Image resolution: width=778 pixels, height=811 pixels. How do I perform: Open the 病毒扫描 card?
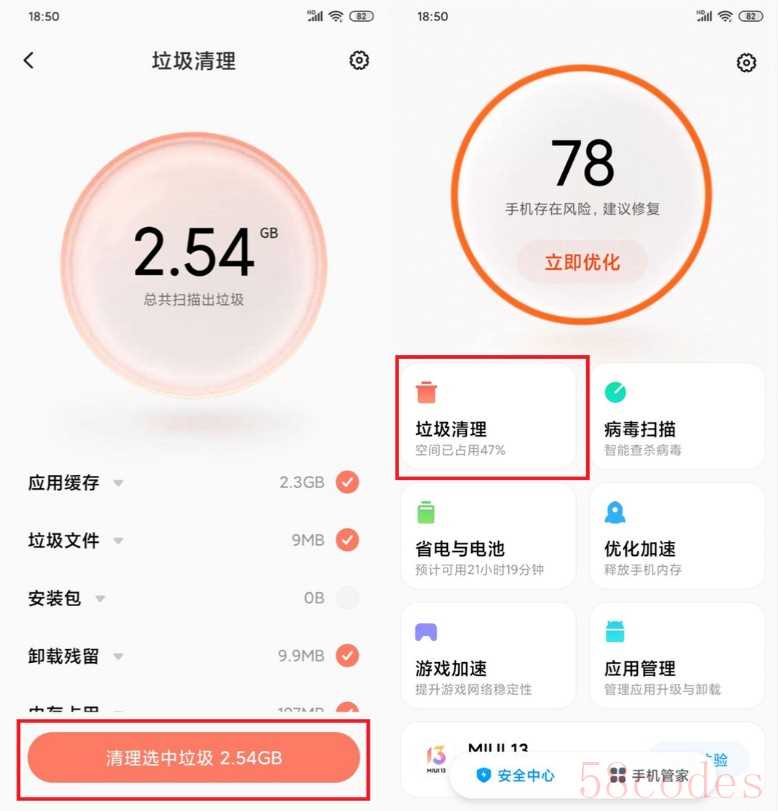(677, 418)
